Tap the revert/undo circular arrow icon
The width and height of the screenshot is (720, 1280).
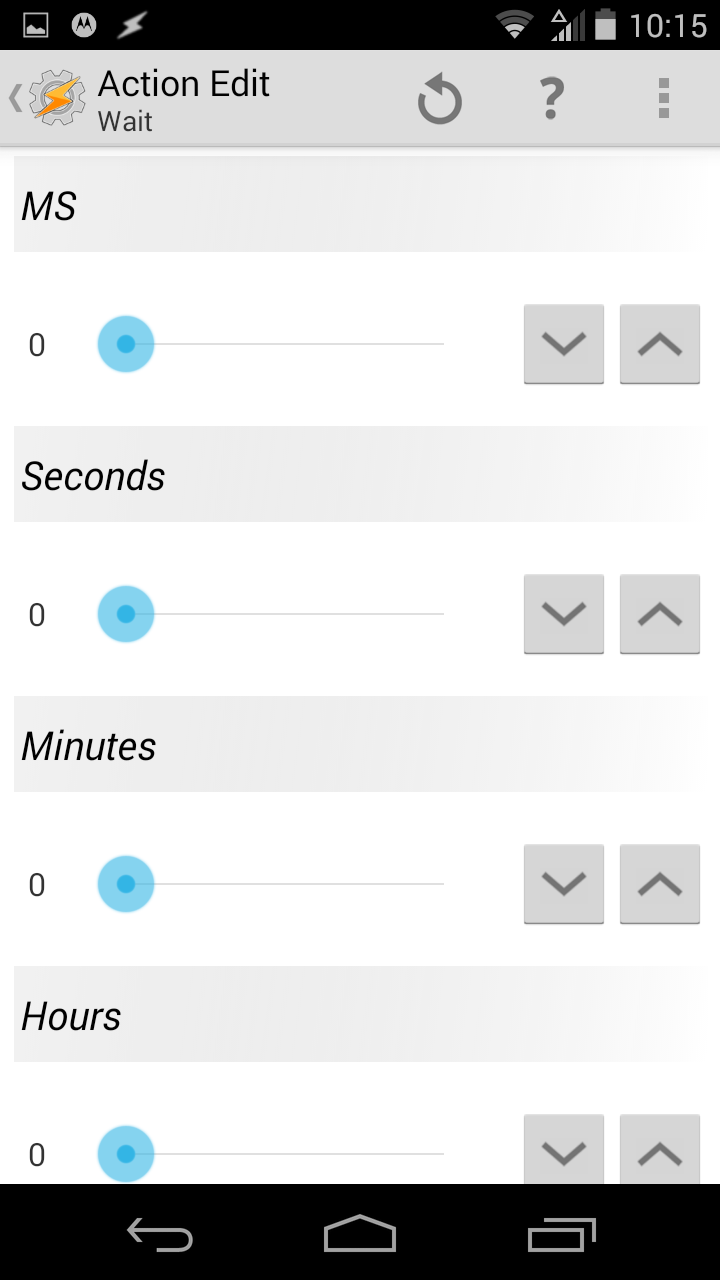pos(439,99)
